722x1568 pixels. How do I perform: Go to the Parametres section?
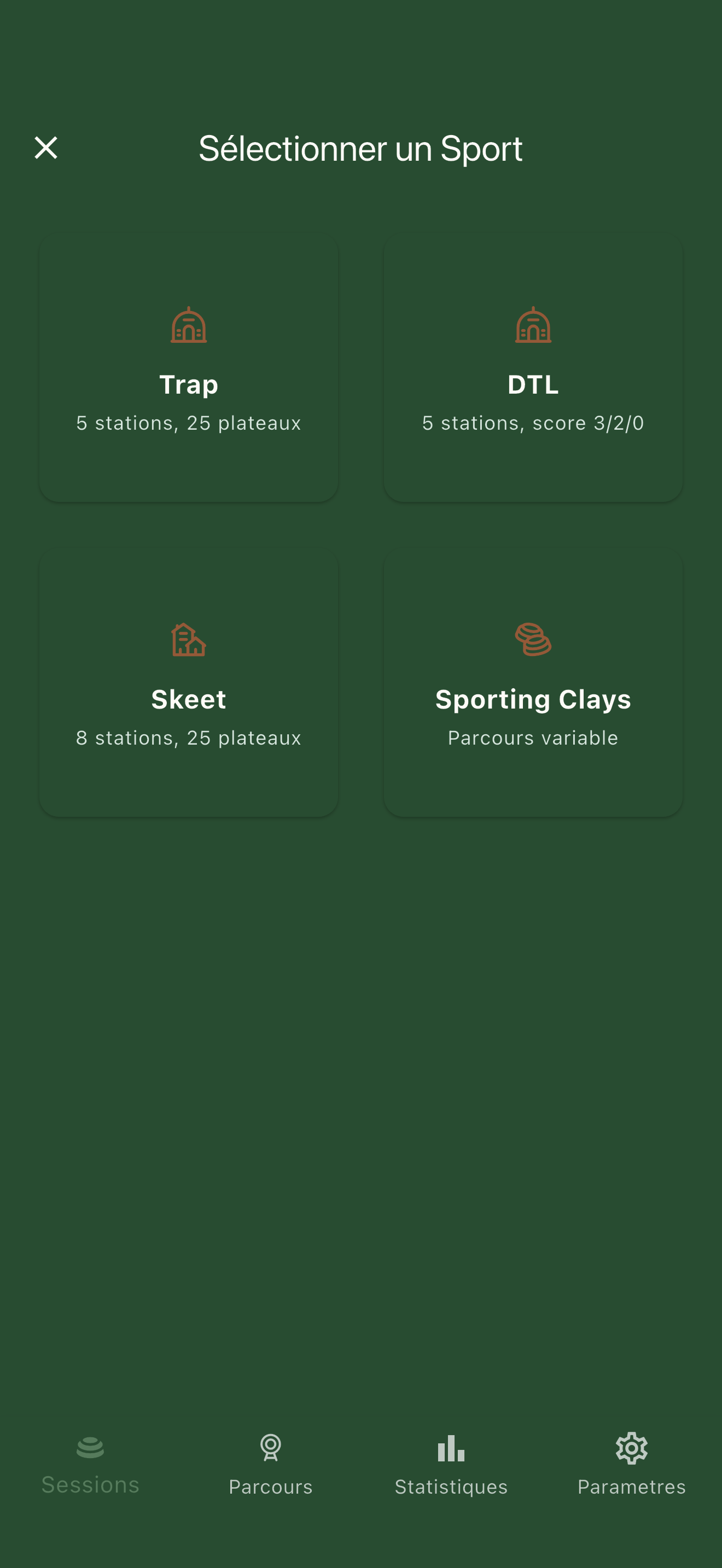[631, 1467]
